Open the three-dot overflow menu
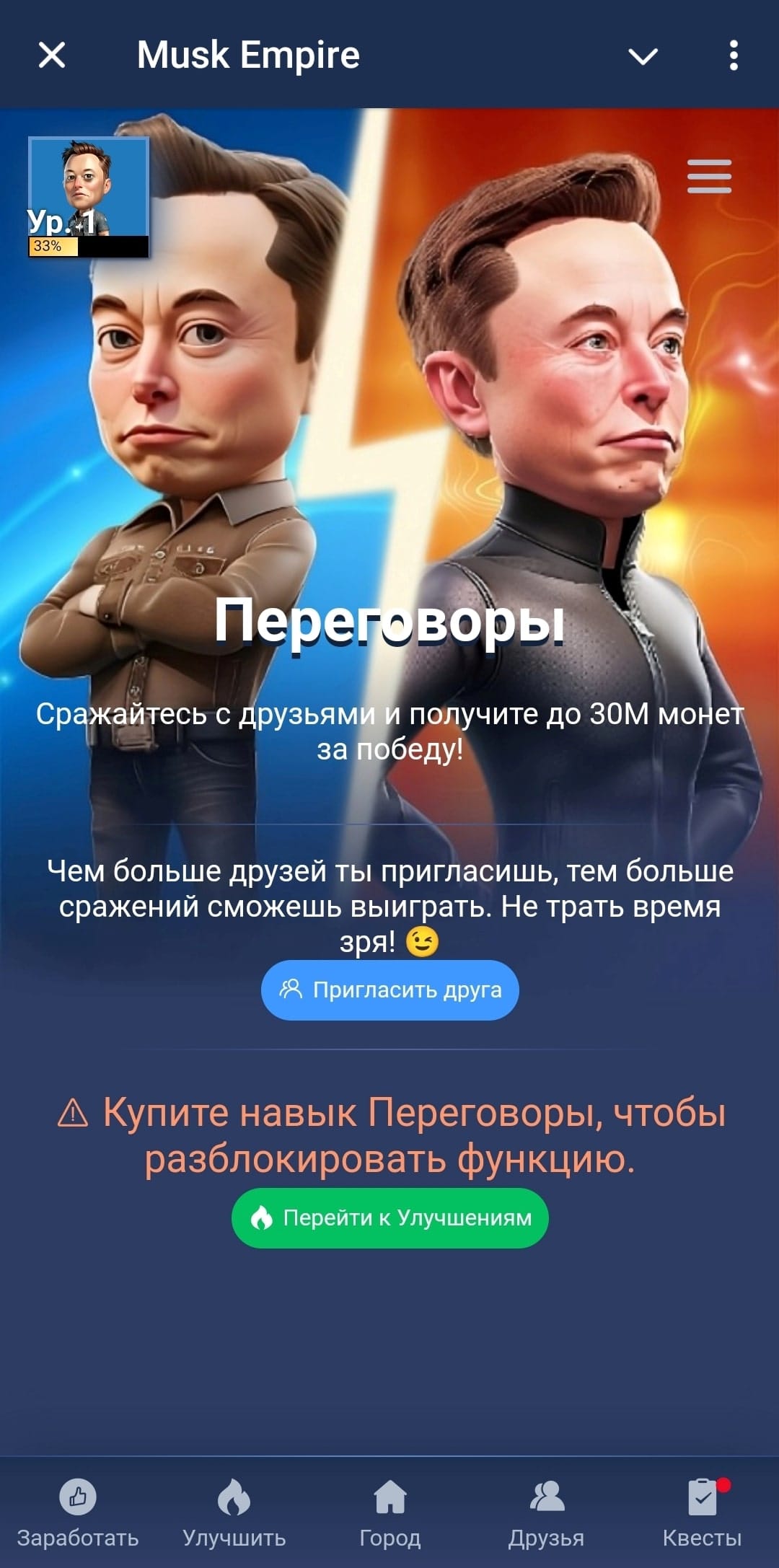Screen dimensions: 779x1568 pyautogui.click(x=734, y=56)
